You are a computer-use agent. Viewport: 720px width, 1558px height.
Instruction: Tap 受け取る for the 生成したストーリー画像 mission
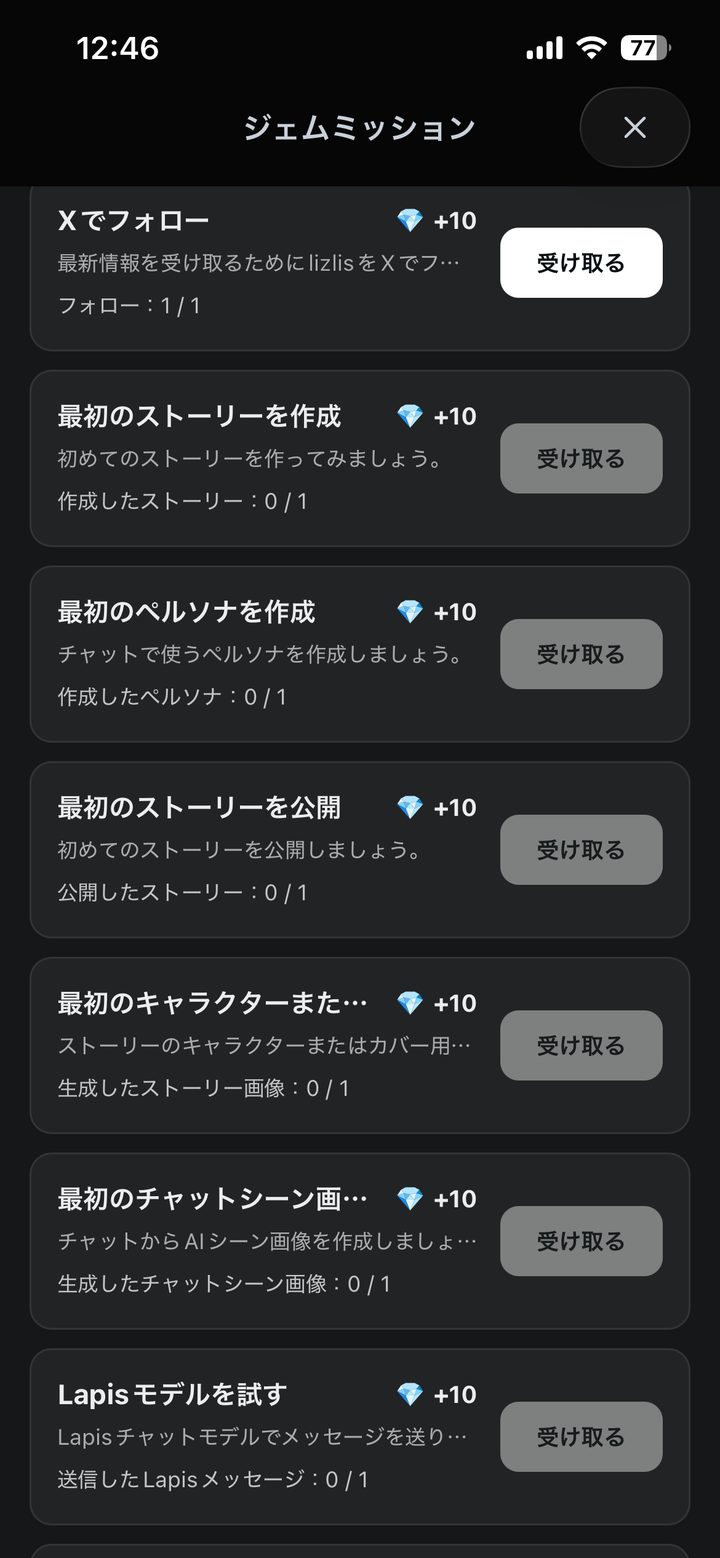coord(581,1045)
